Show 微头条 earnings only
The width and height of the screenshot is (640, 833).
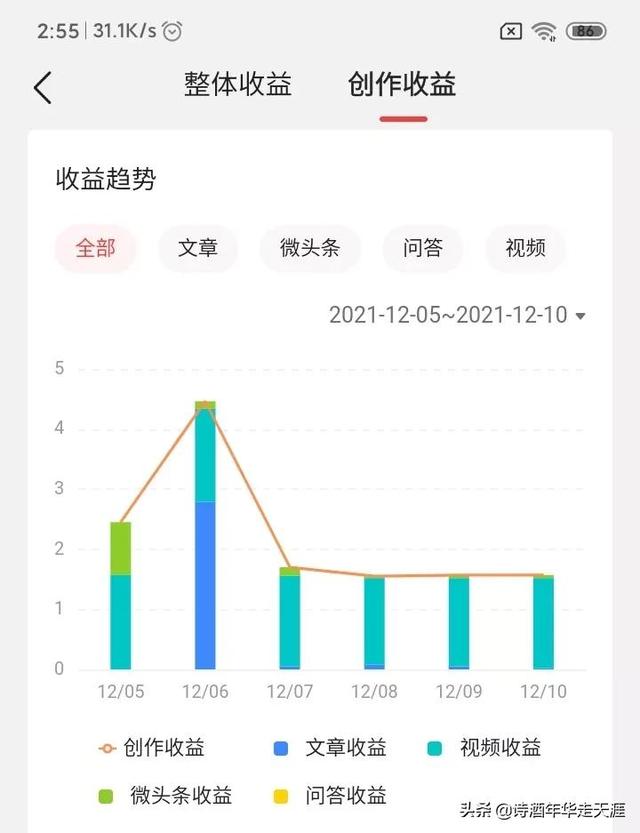[x=310, y=248]
